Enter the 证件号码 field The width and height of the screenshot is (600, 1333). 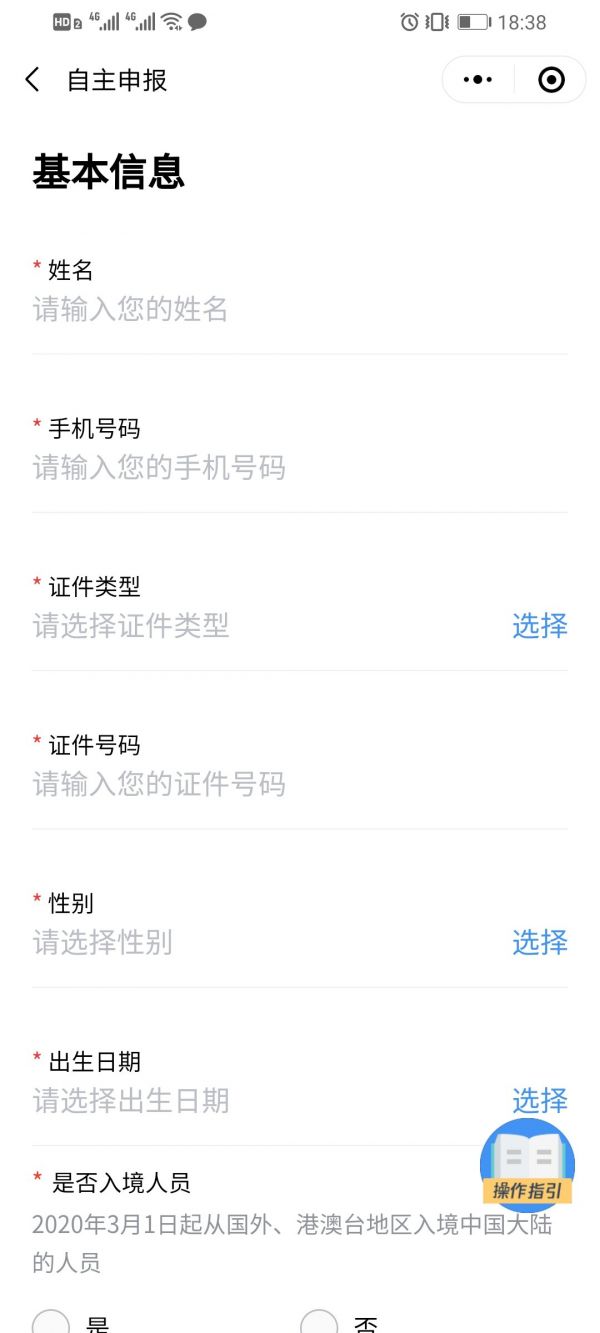click(x=300, y=784)
